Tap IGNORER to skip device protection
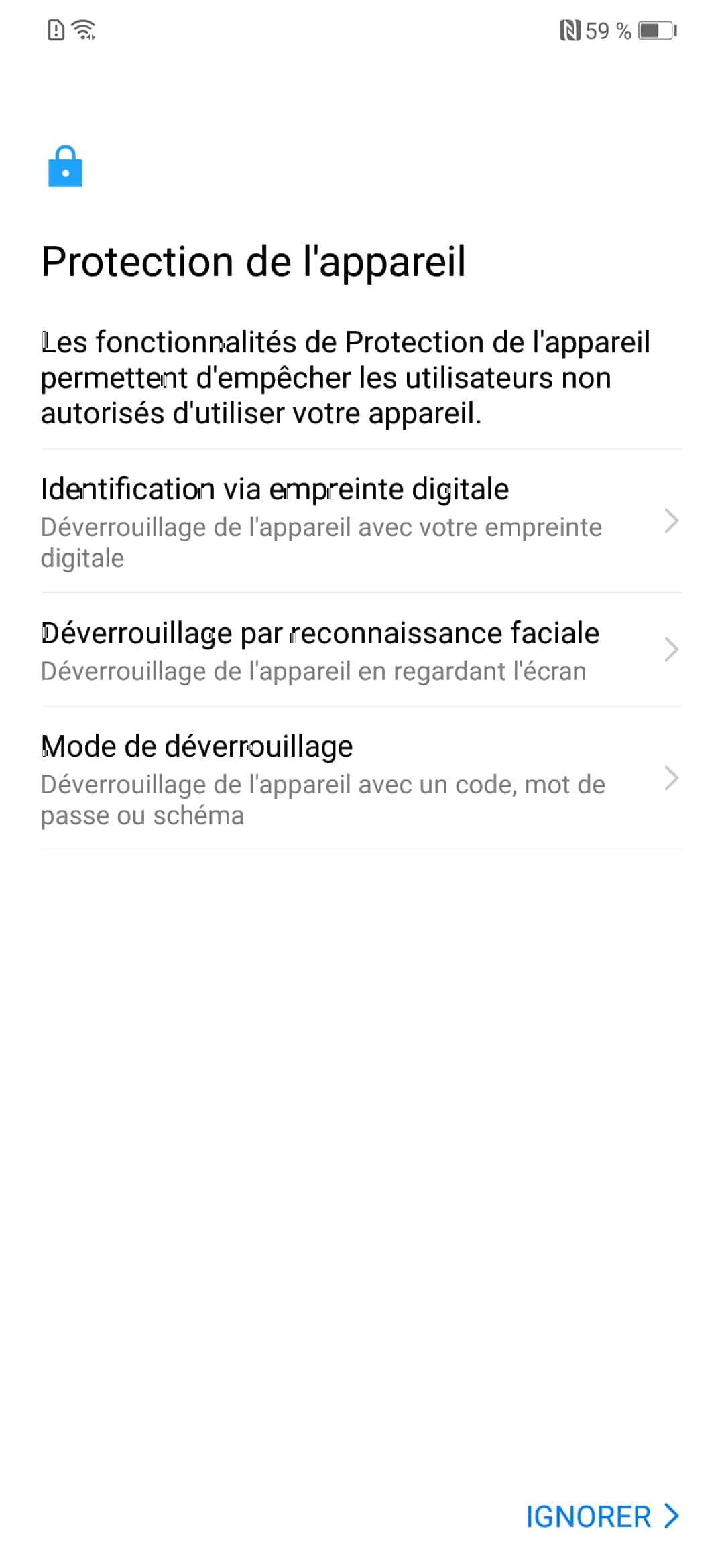Screen dimensions: 724x1568 [x=602, y=1516]
